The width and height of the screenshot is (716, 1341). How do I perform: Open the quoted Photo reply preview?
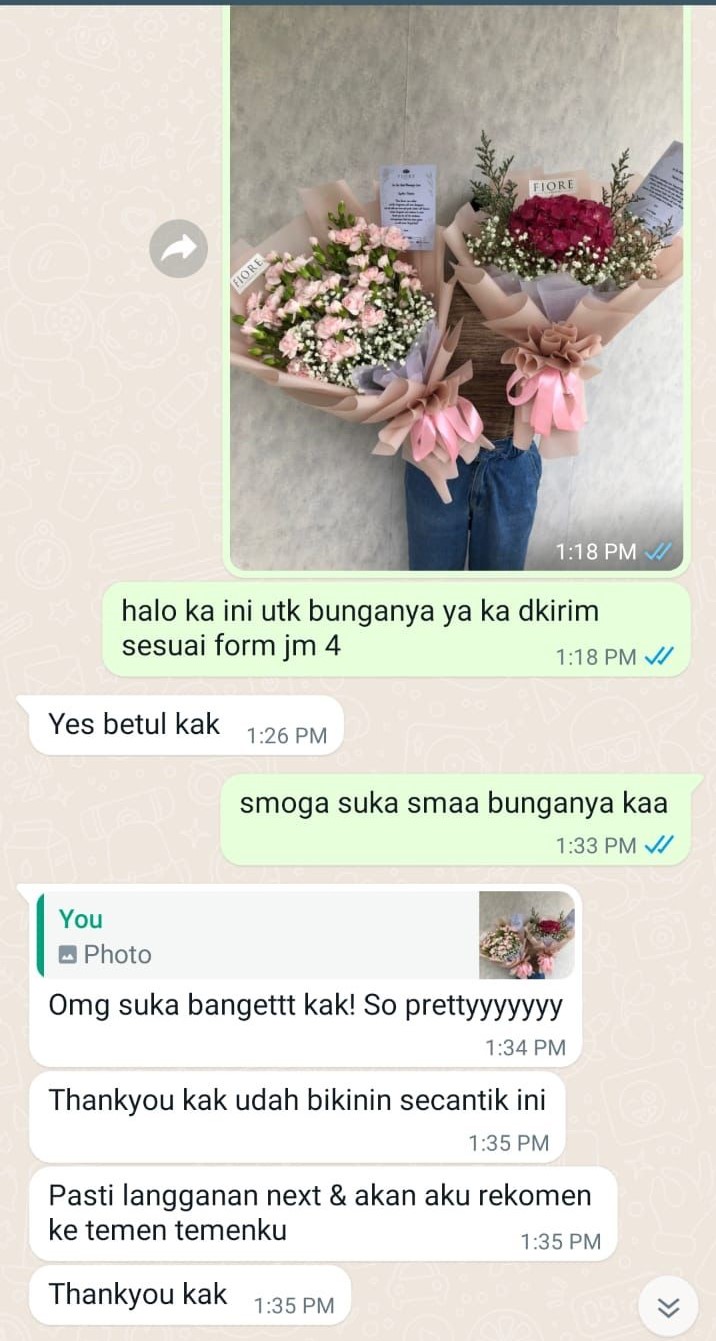click(305, 936)
